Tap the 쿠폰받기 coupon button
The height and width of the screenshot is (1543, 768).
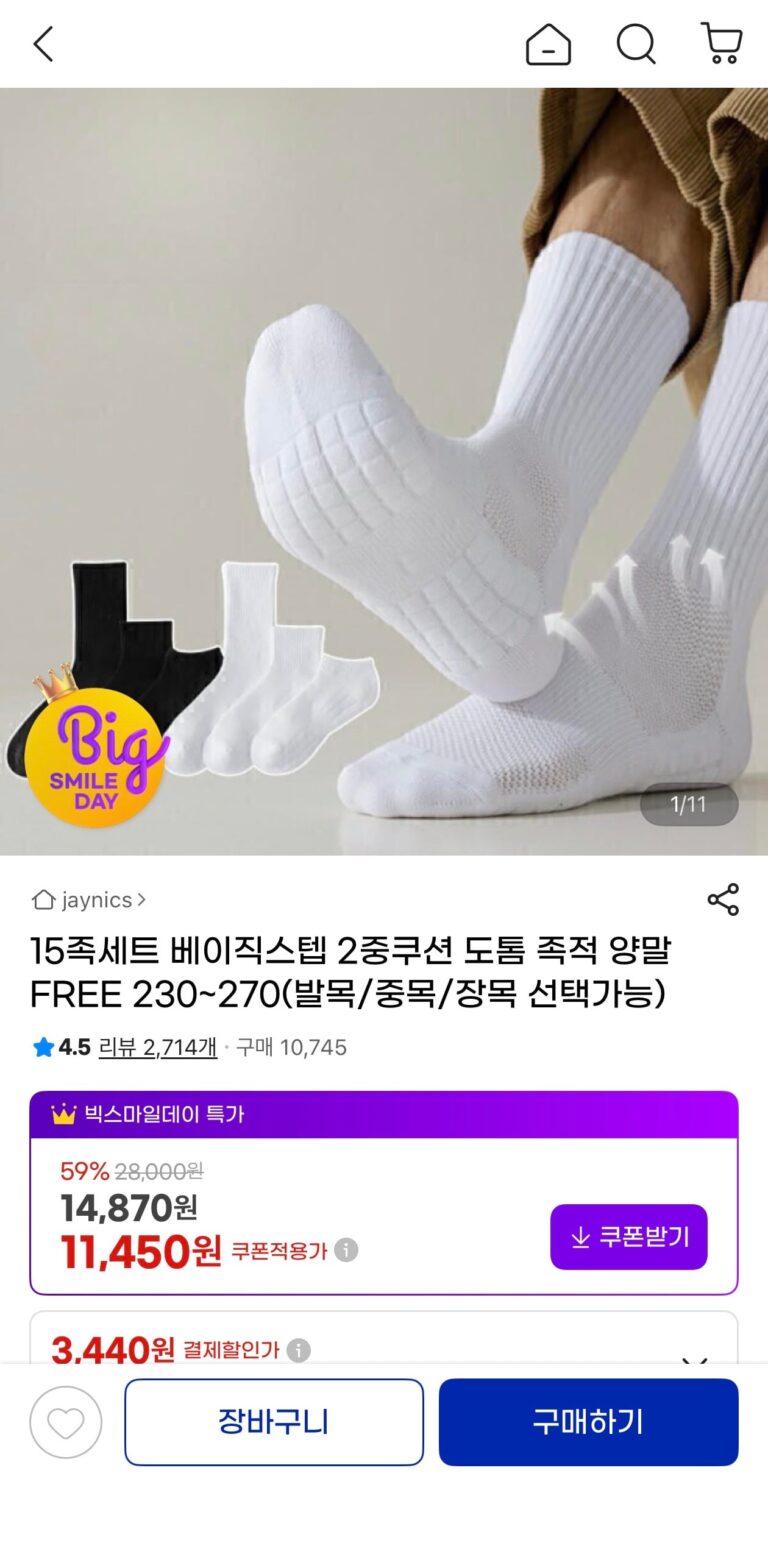coord(628,1237)
